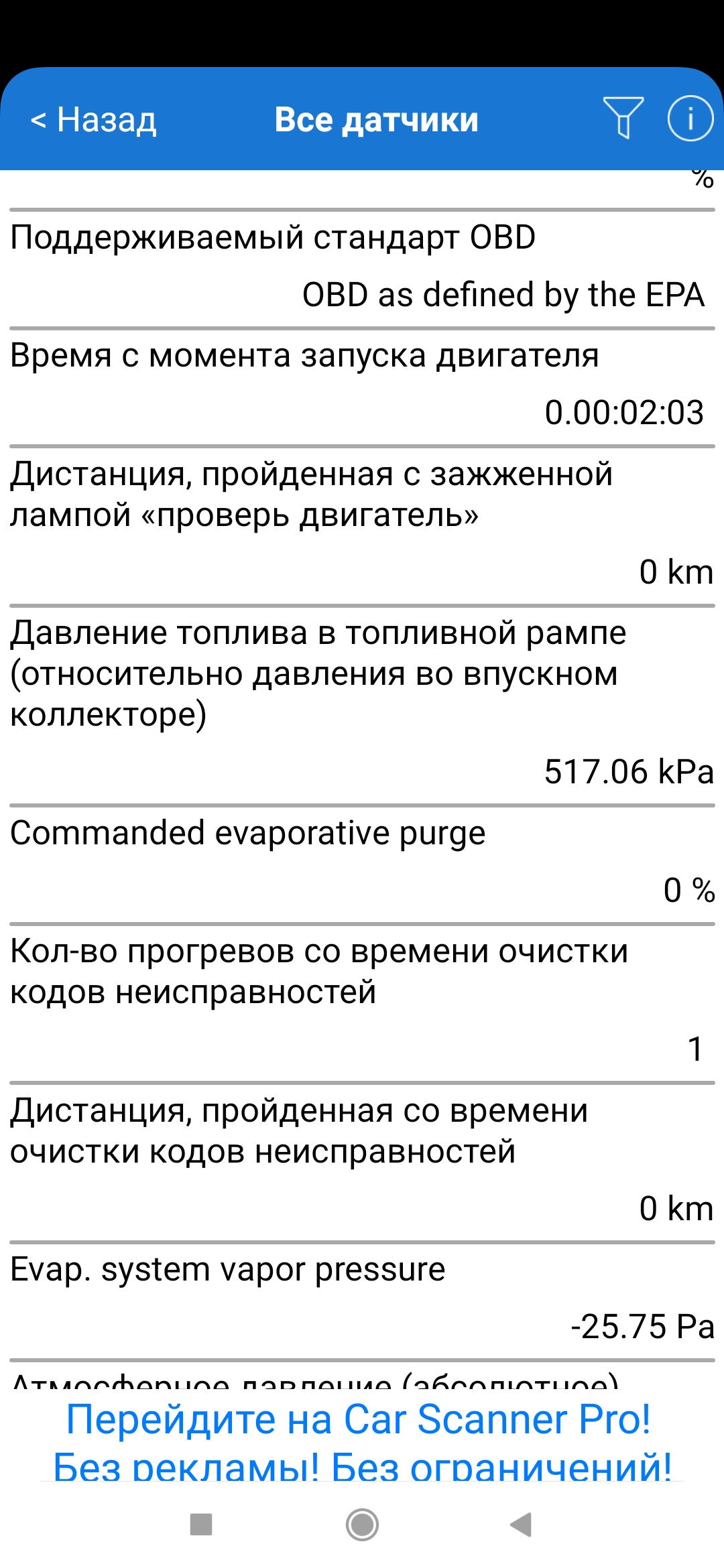
Task: Open Evap. system vapor pressure sensor
Action: [362, 1301]
